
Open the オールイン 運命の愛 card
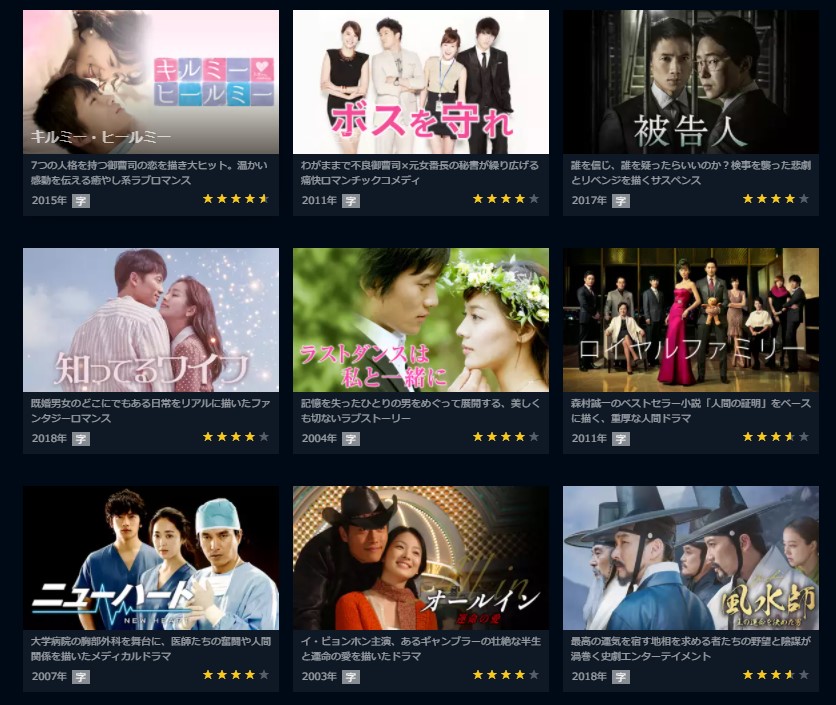click(x=421, y=558)
